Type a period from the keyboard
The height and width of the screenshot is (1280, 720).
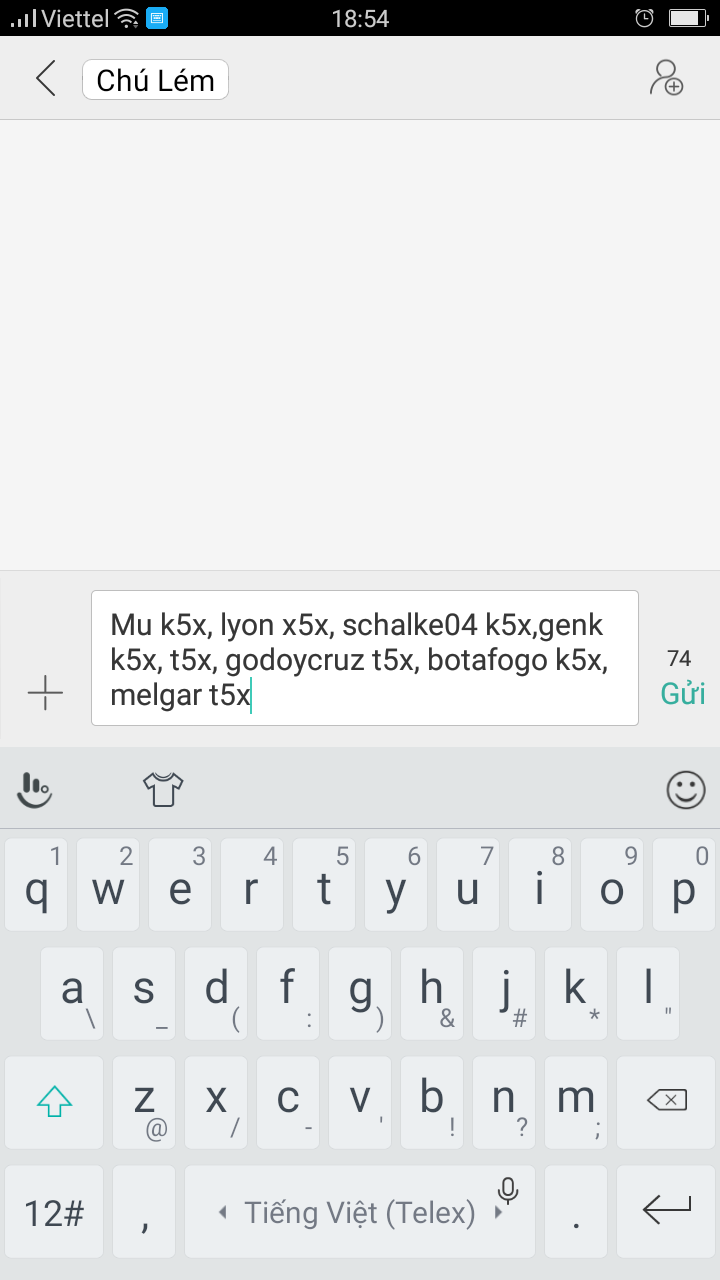point(576,1212)
